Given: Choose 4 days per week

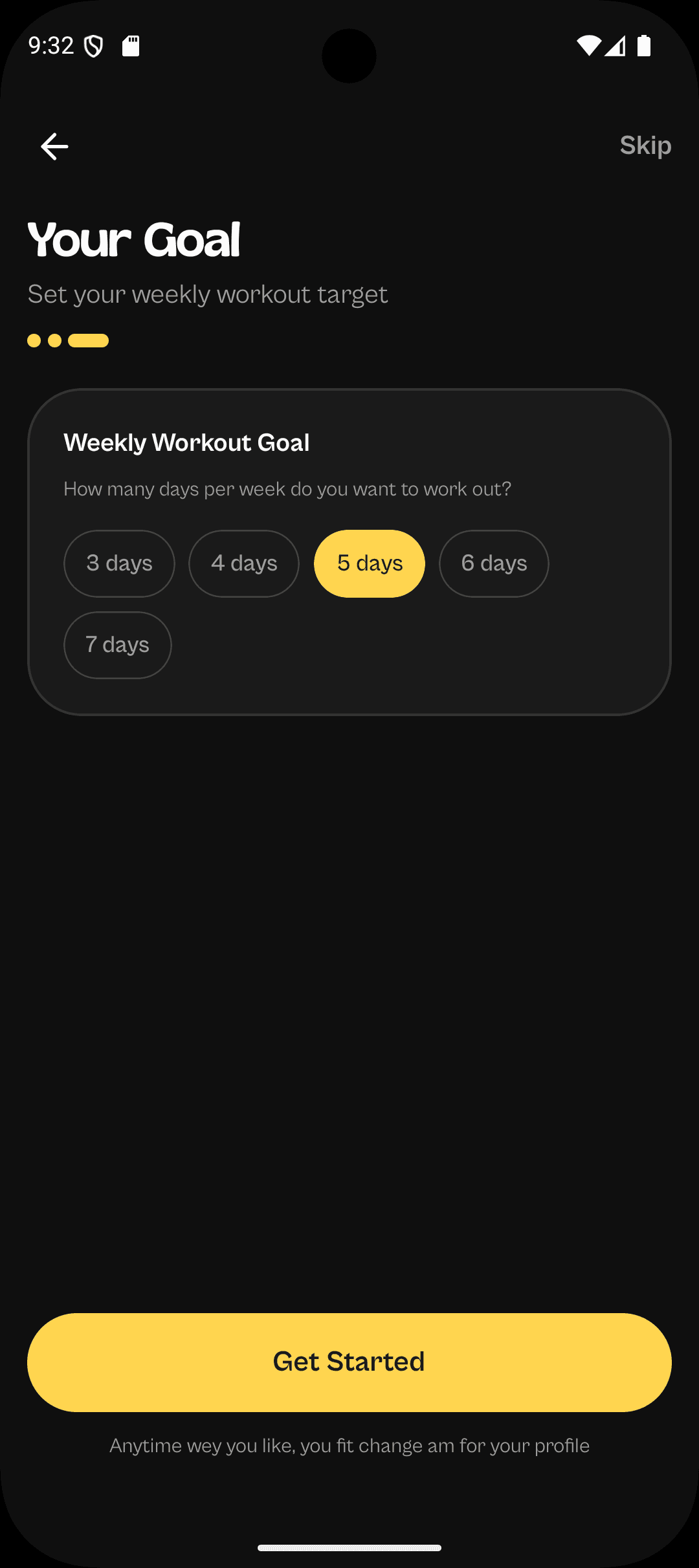Looking at the screenshot, I should (244, 563).
